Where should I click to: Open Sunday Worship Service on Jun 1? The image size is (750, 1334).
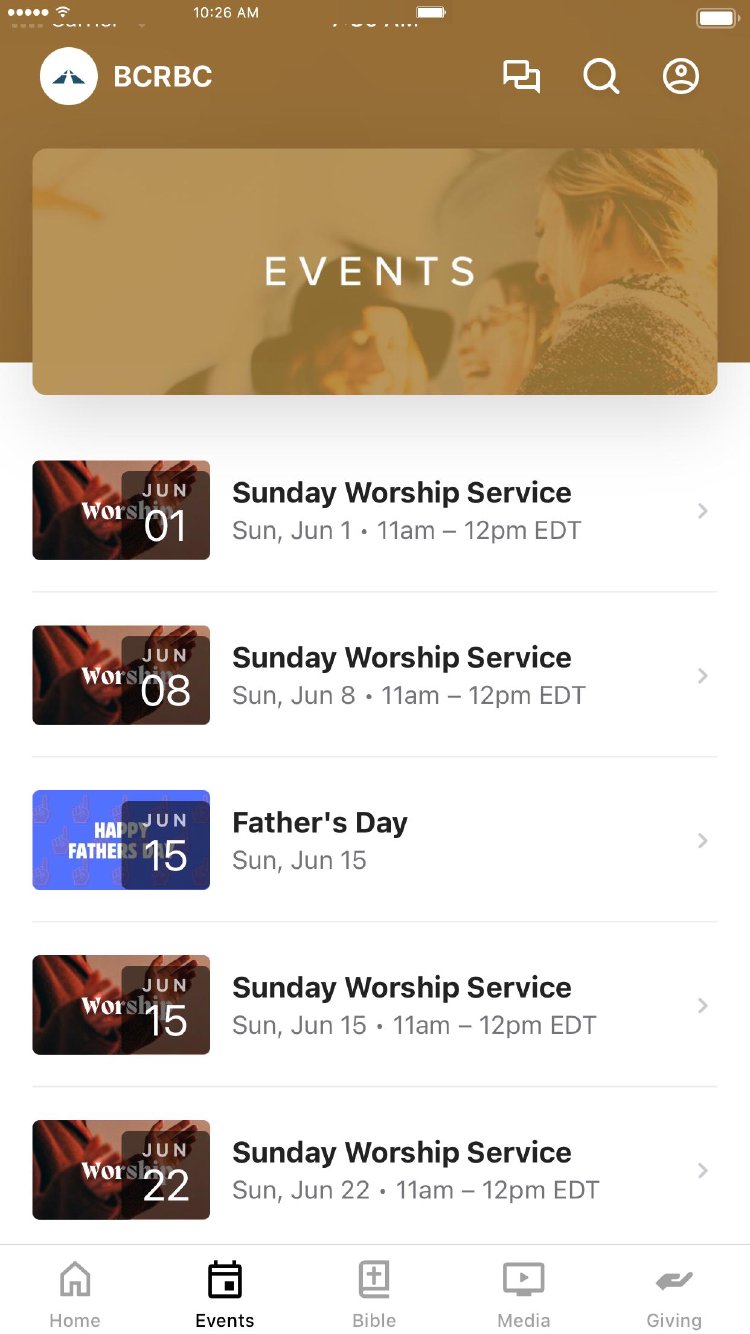pyautogui.click(x=402, y=510)
